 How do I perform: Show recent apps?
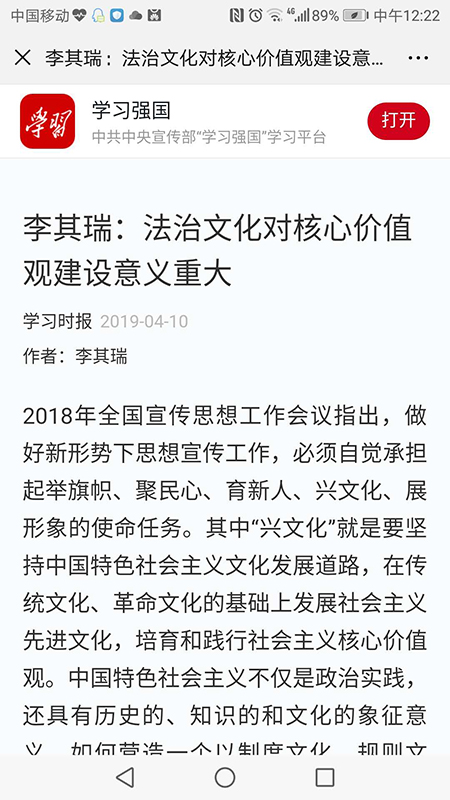(x=324, y=777)
